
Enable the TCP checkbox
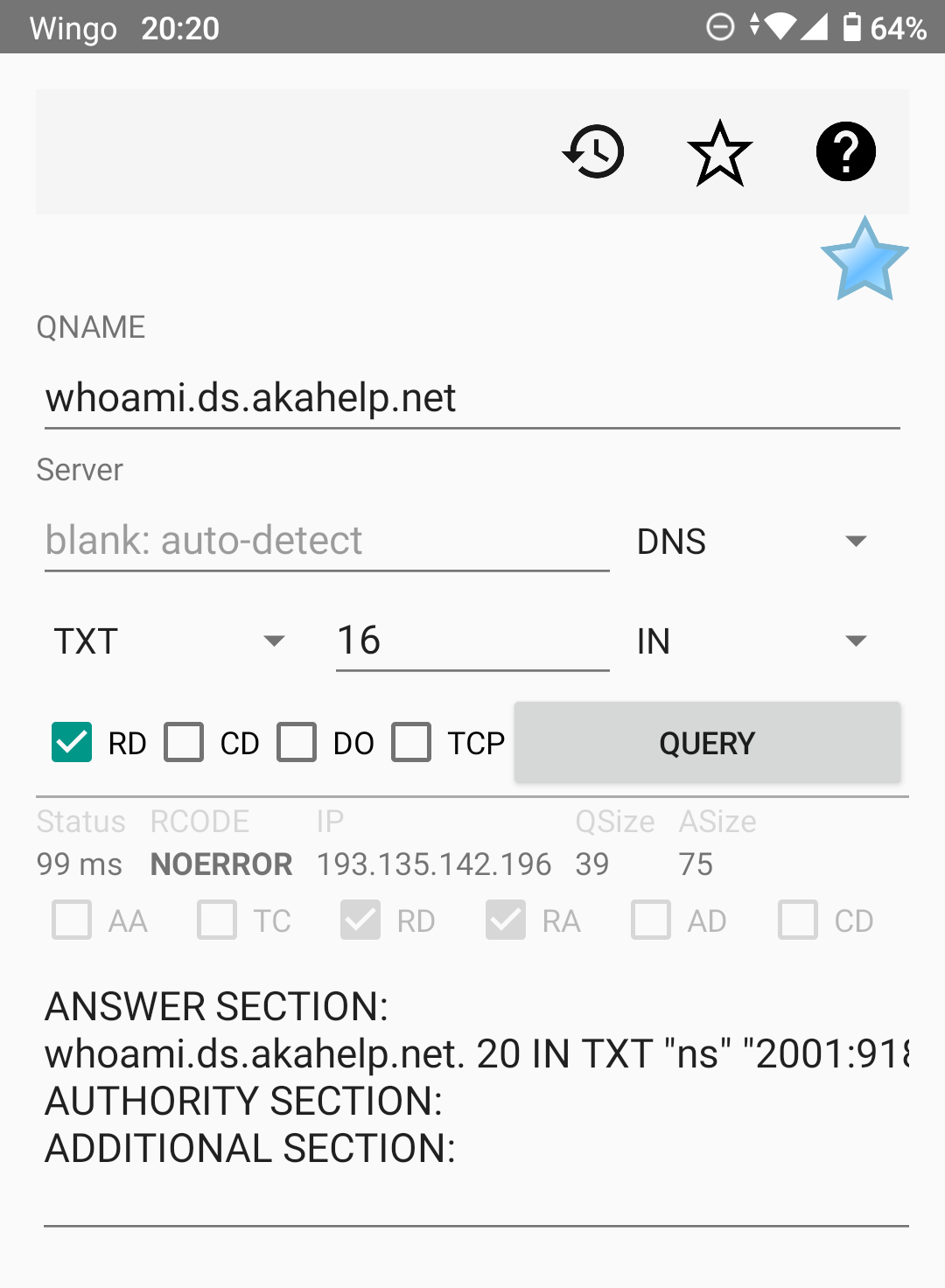[411, 743]
